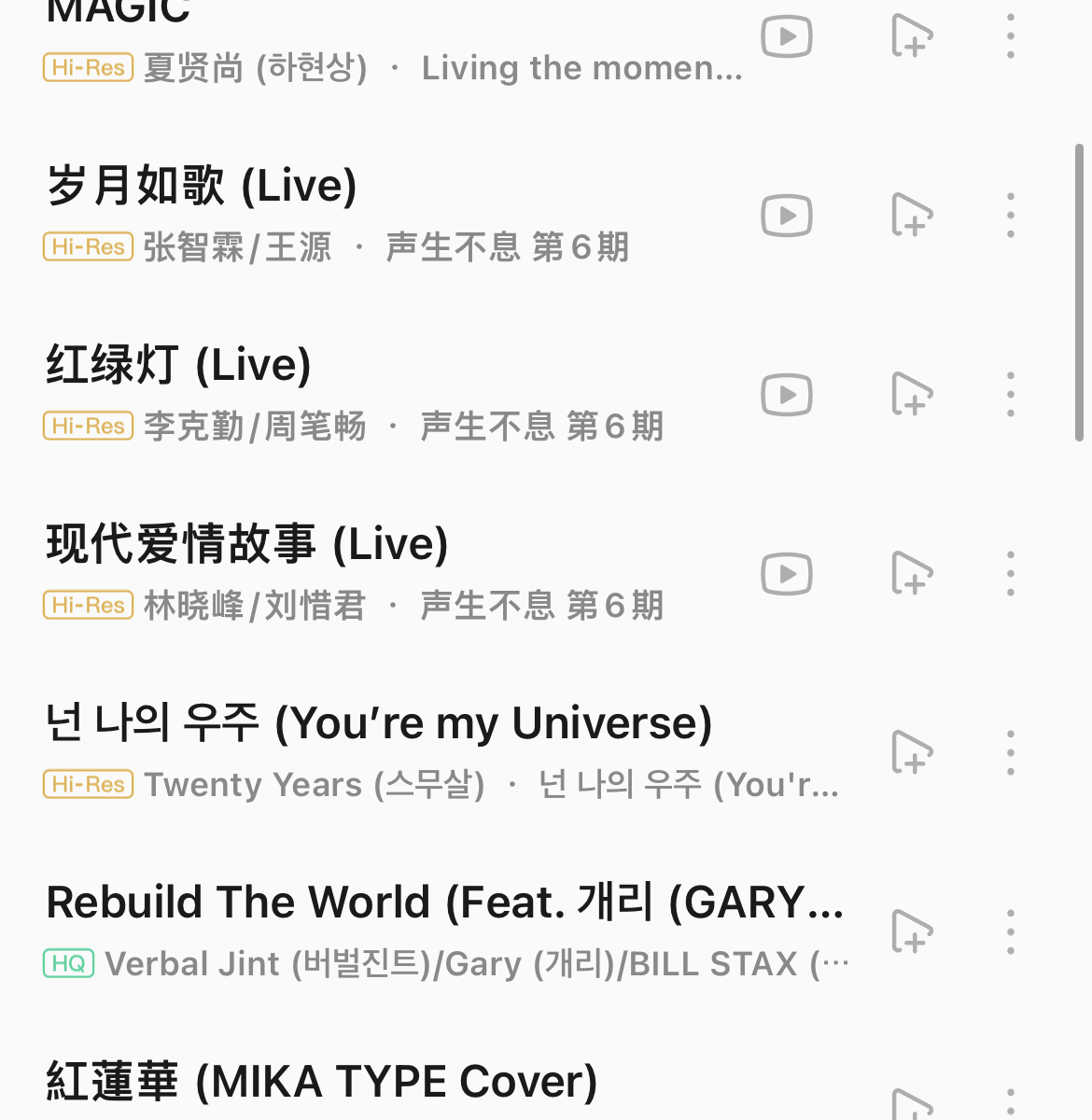1092x1120 pixels.
Task: Open the options menu for You're my Universe
Action: pos(1011,753)
